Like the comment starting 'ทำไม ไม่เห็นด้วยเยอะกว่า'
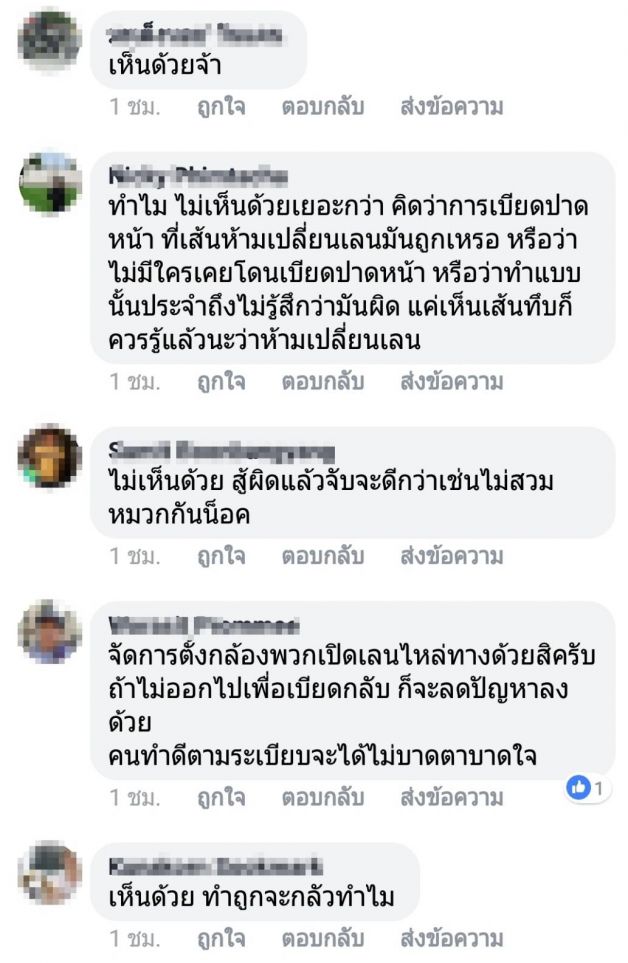The height and width of the screenshot is (963, 628). [221, 381]
